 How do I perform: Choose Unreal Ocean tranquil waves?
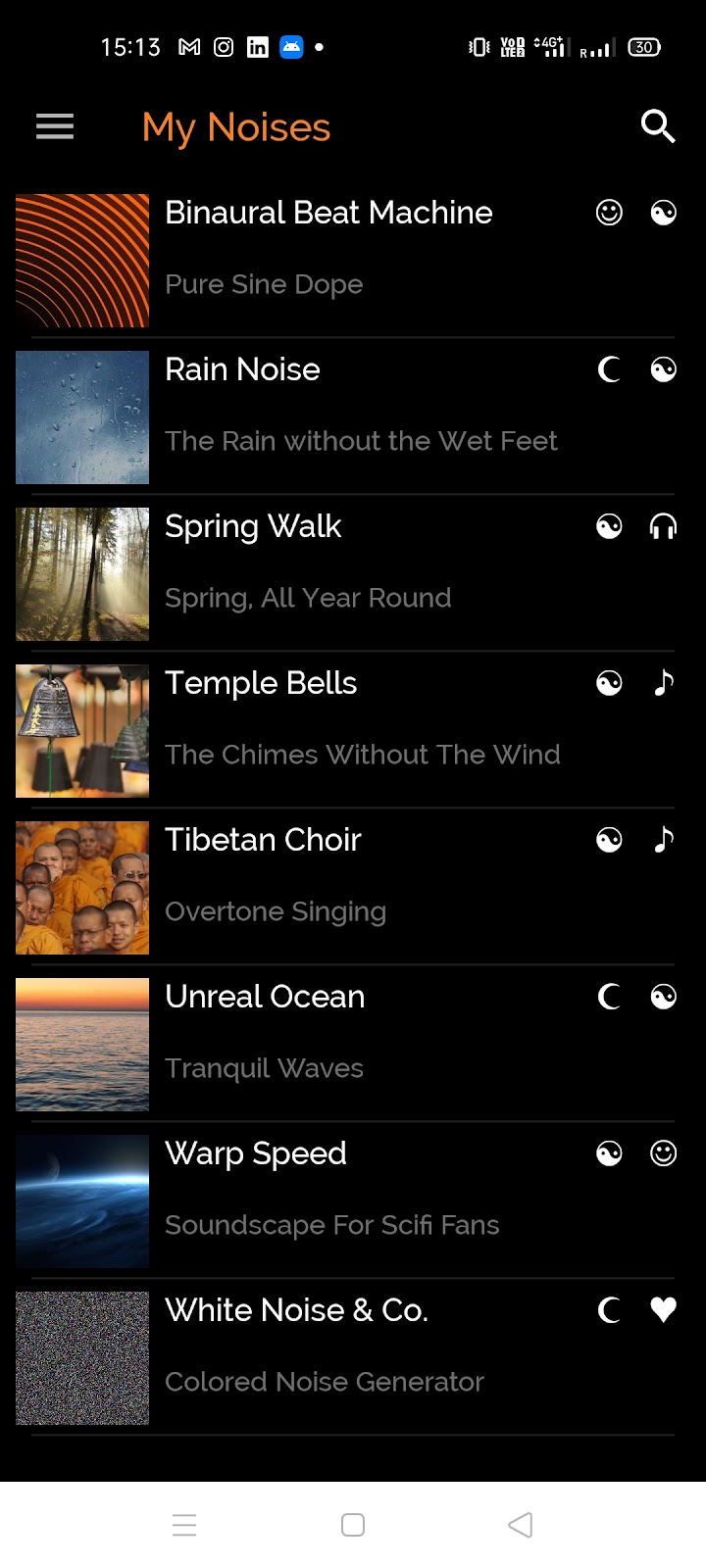[265, 998]
